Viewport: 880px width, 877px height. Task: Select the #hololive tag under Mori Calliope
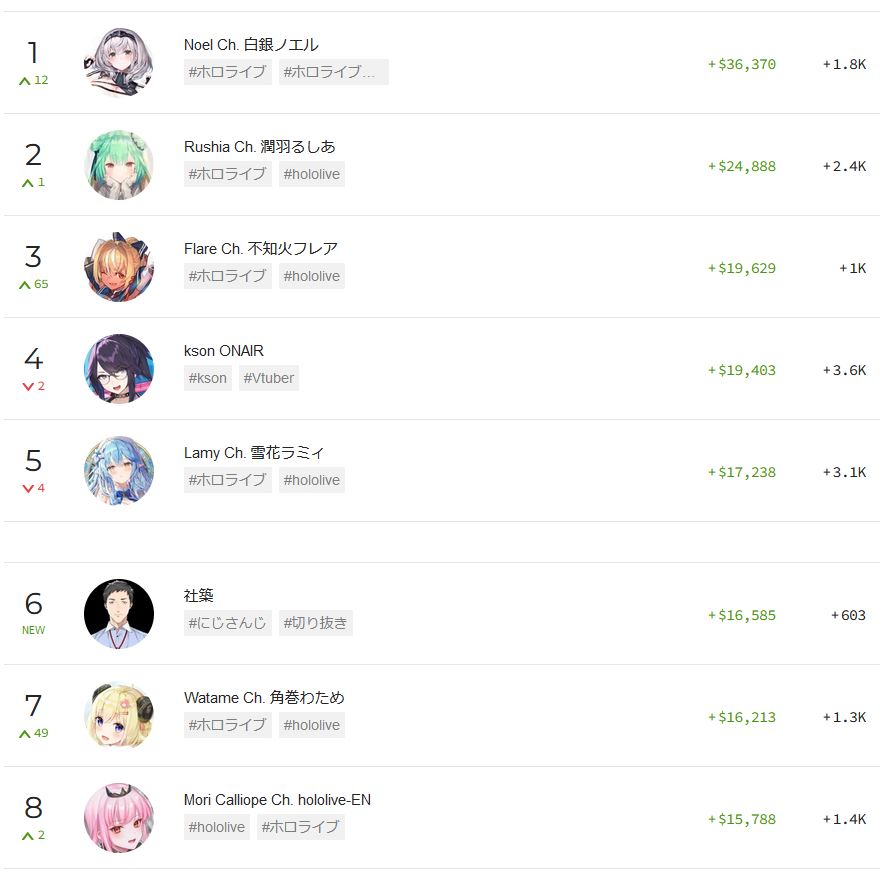point(216,827)
